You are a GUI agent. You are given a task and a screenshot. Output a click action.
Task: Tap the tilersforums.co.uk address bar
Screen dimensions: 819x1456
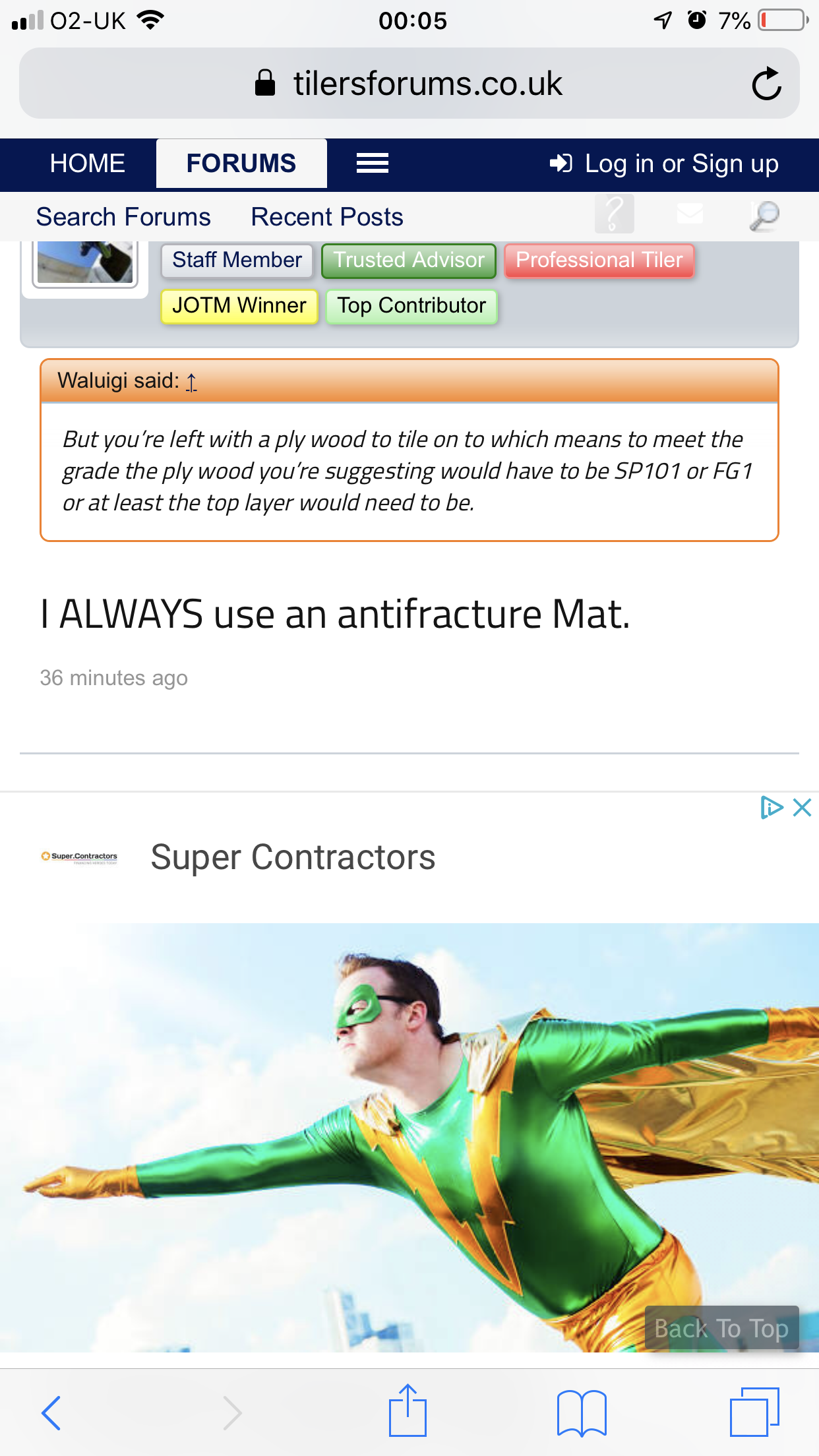(x=409, y=84)
